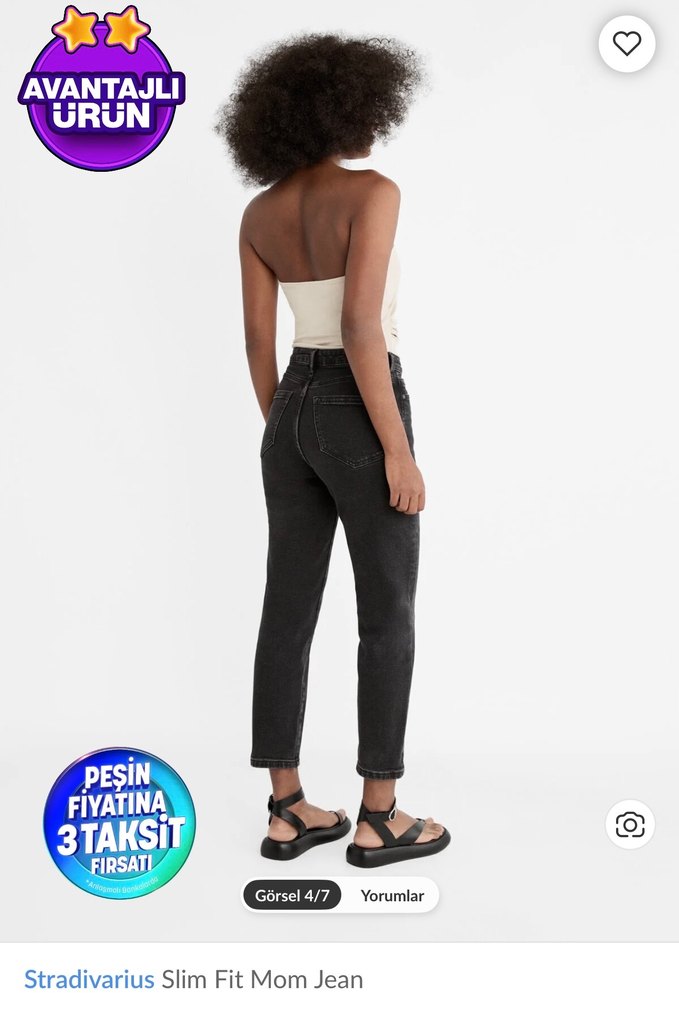679x1010 pixels.
Task: Open the camera visual search icon
Action: (x=630, y=825)
